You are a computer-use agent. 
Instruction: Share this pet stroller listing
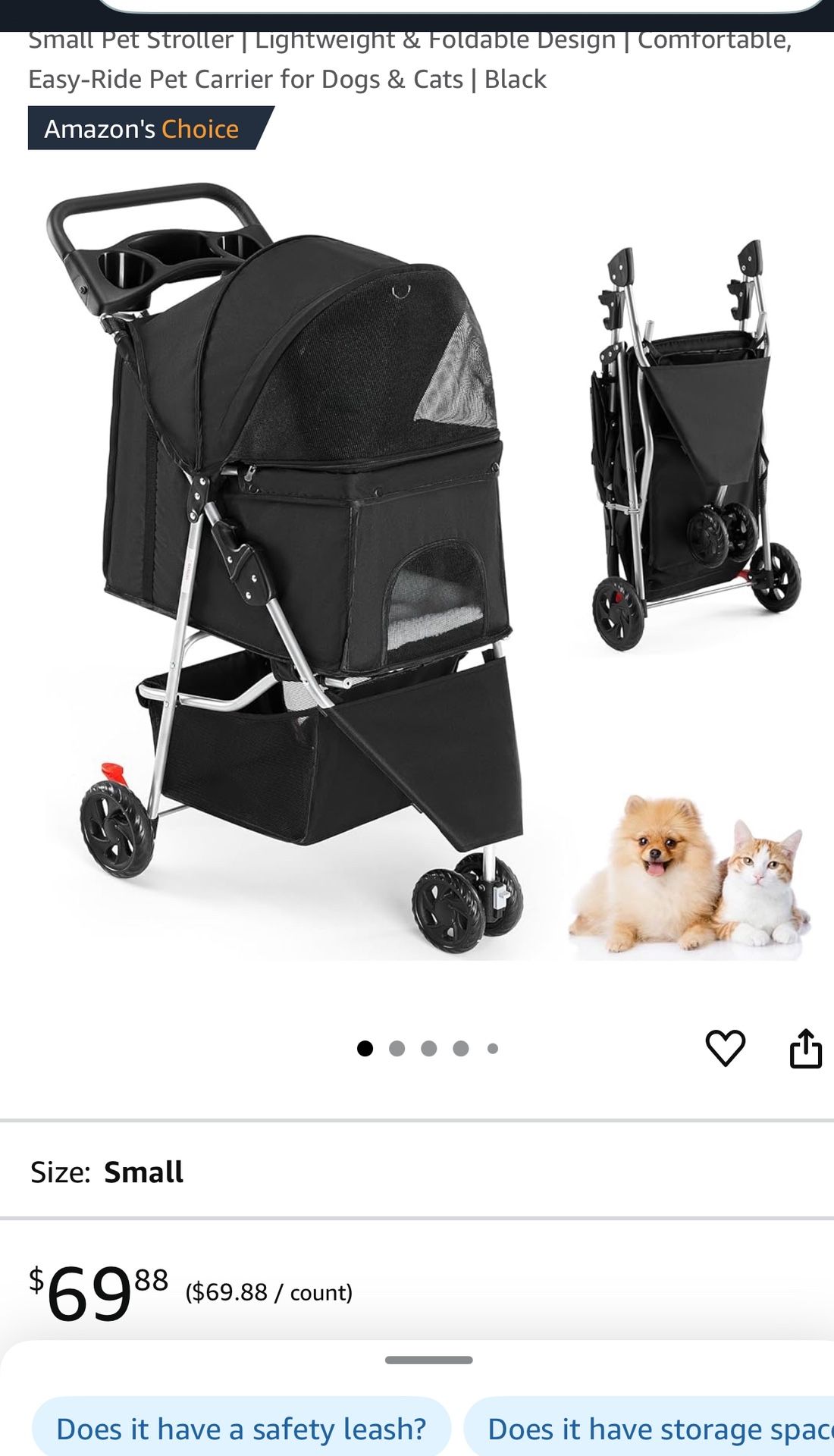pos(805,1048)
